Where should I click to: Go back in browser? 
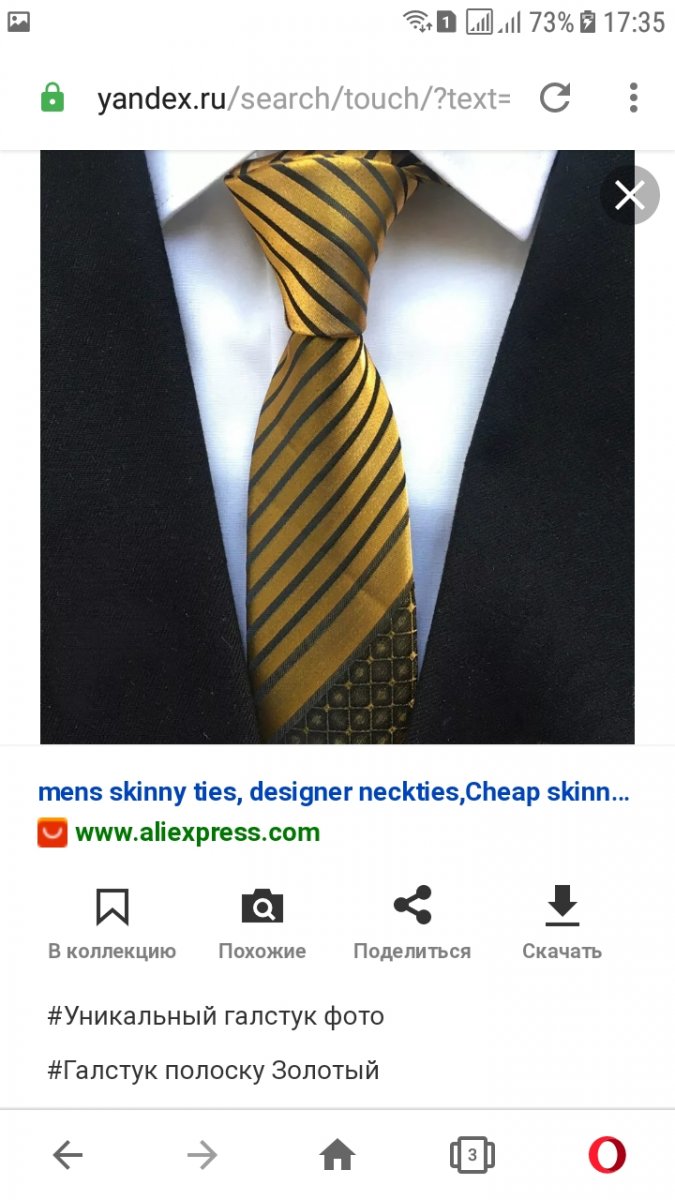[x=68, y=1156]
